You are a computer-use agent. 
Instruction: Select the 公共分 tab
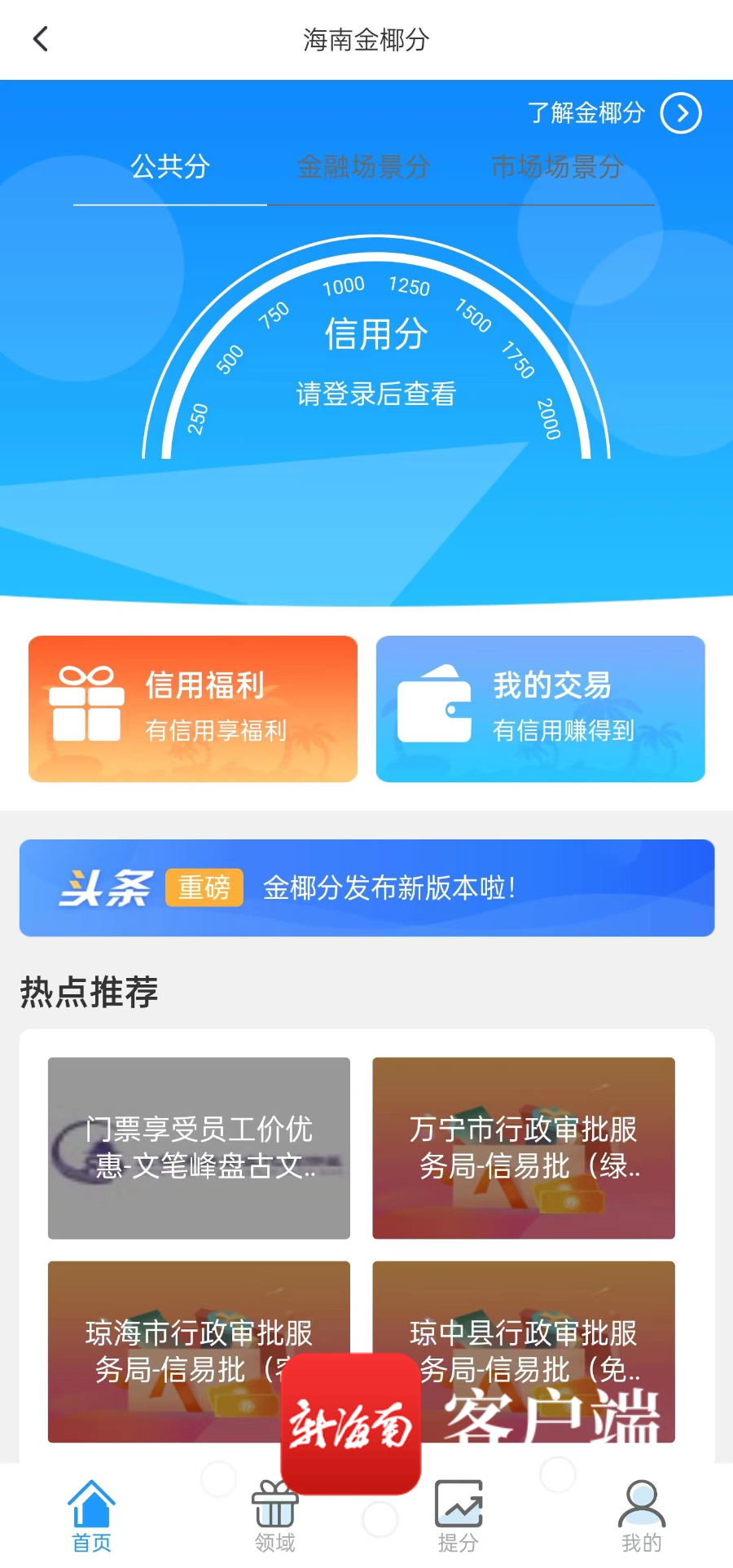tap(170, 167)
